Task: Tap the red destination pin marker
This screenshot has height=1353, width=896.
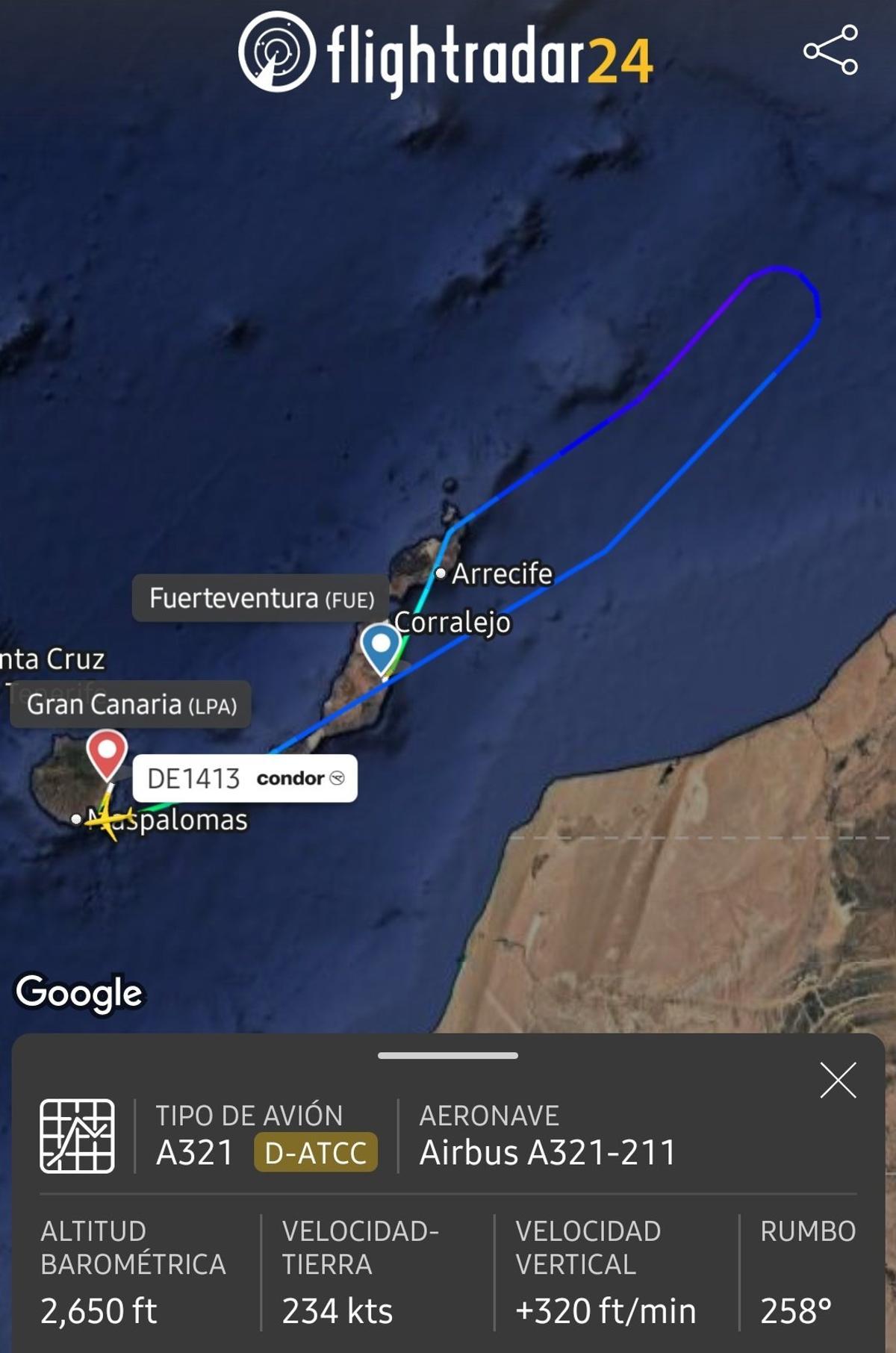Action: [107, 751]
